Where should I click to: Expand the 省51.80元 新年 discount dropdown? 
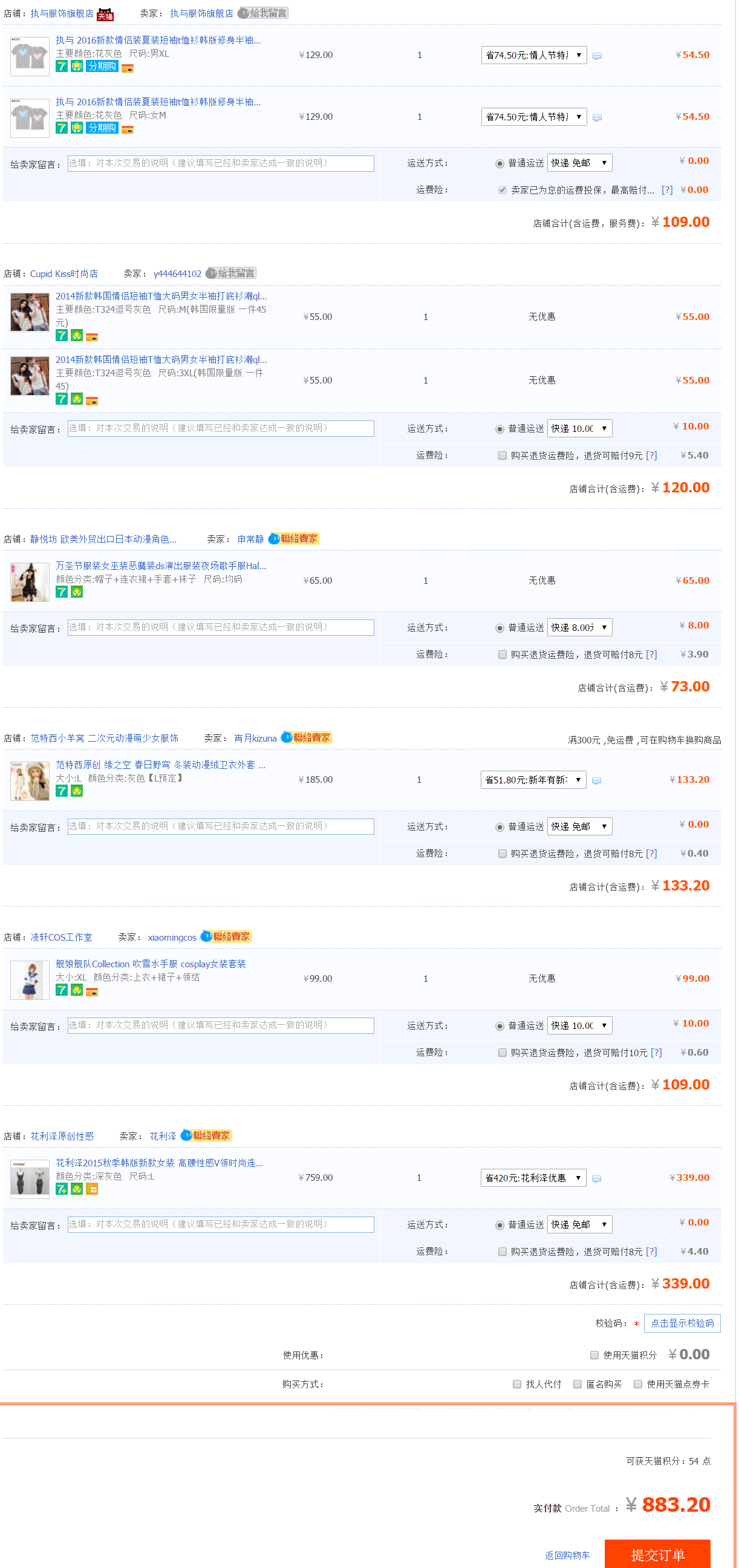click(534, 780)
